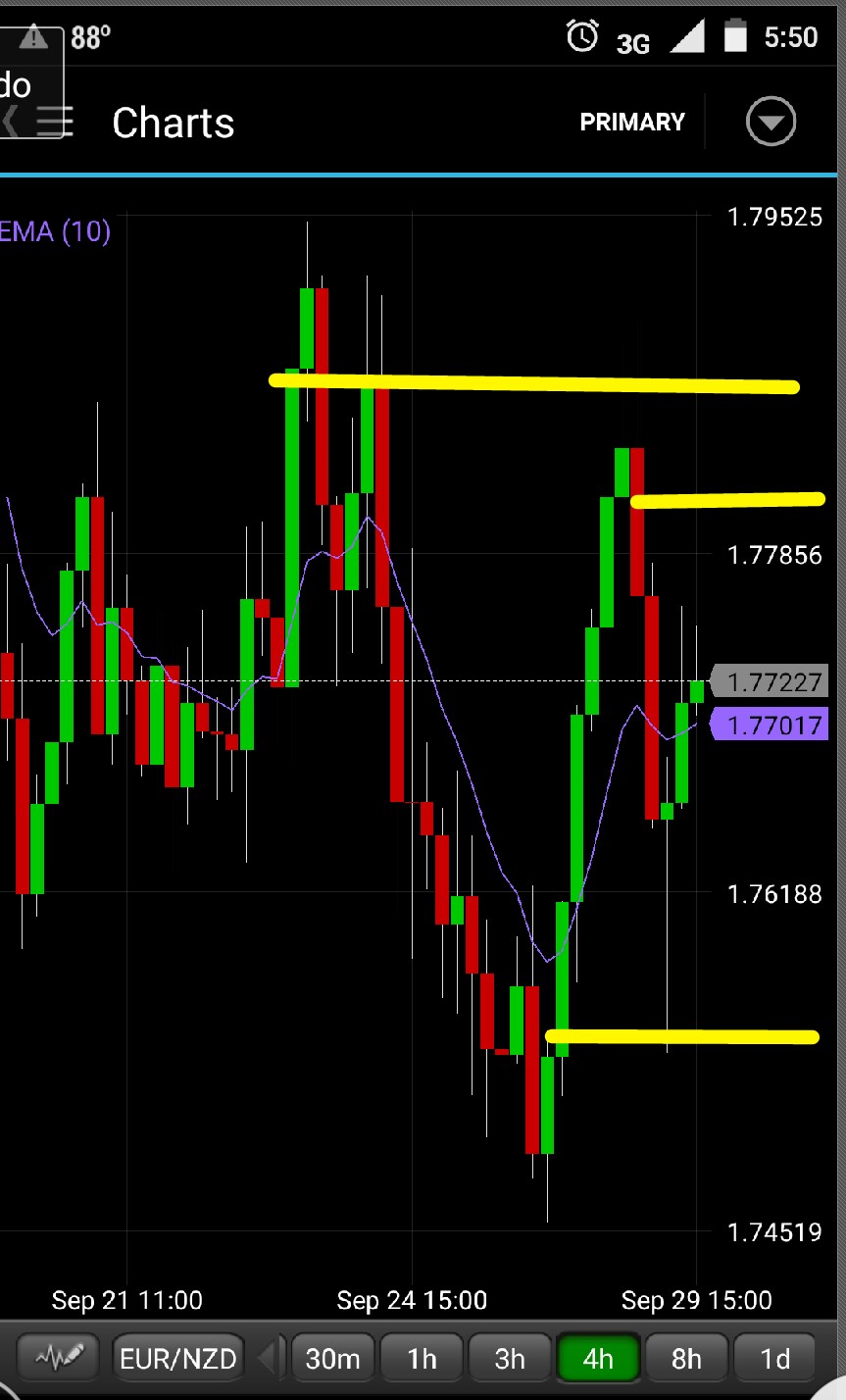
Task: Switch chart to 8h timeframe
Action: [686, 1359]
